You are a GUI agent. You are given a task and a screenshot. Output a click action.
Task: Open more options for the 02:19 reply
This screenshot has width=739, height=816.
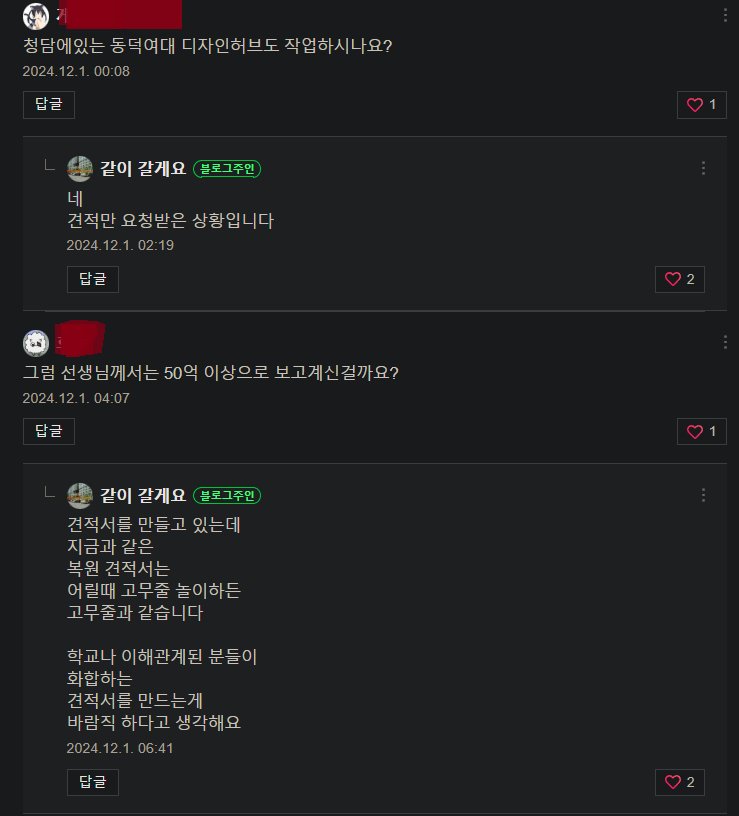point(703,168)
